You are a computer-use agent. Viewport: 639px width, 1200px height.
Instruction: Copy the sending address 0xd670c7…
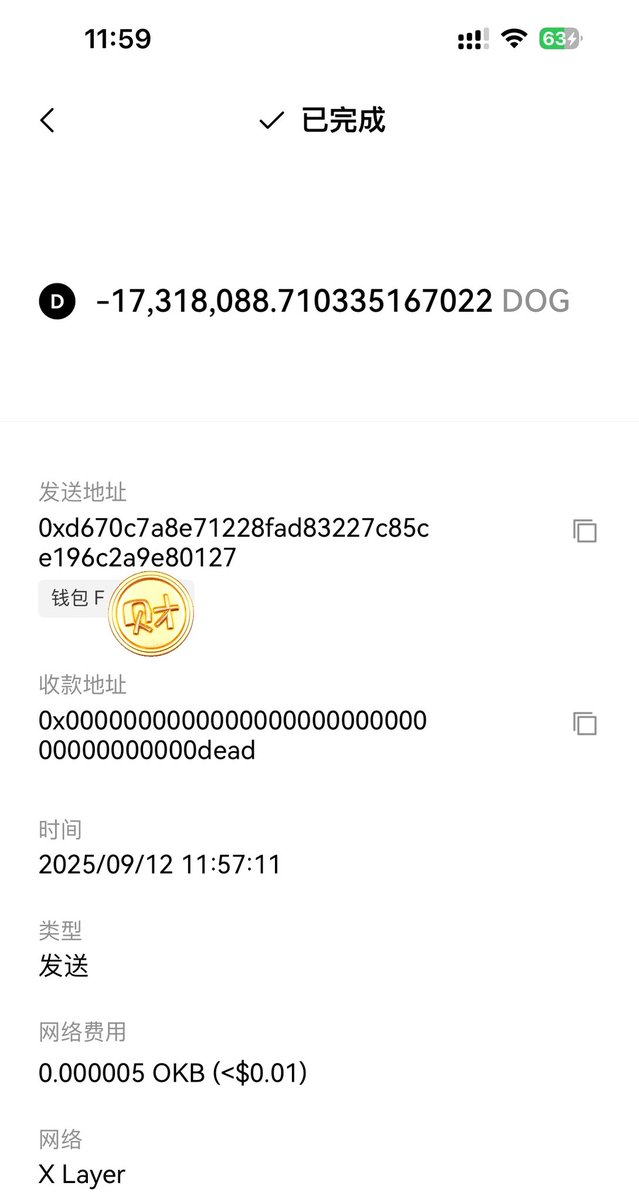585,531
